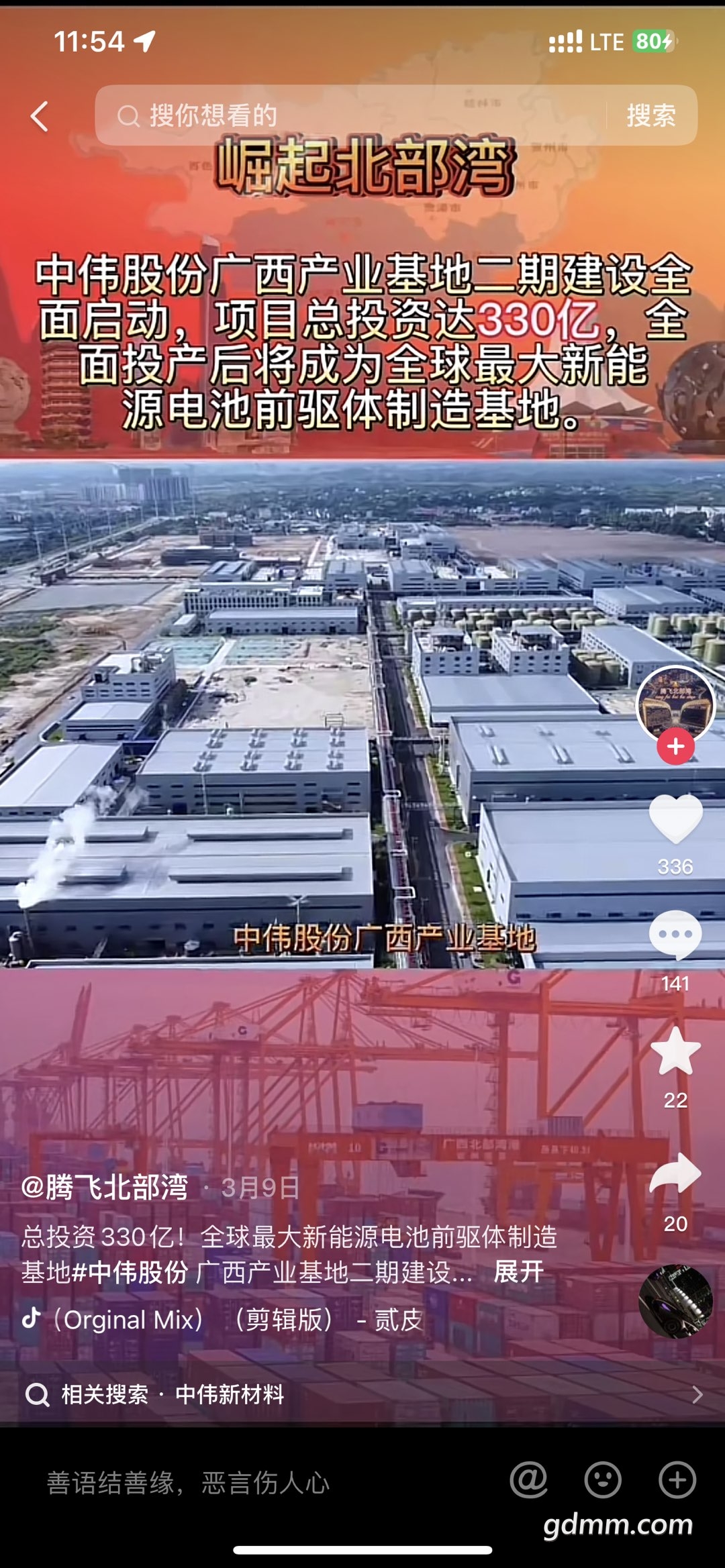Open the comments bubble
The width and height of the screenshot is (725, 1568).
point(675,935)
